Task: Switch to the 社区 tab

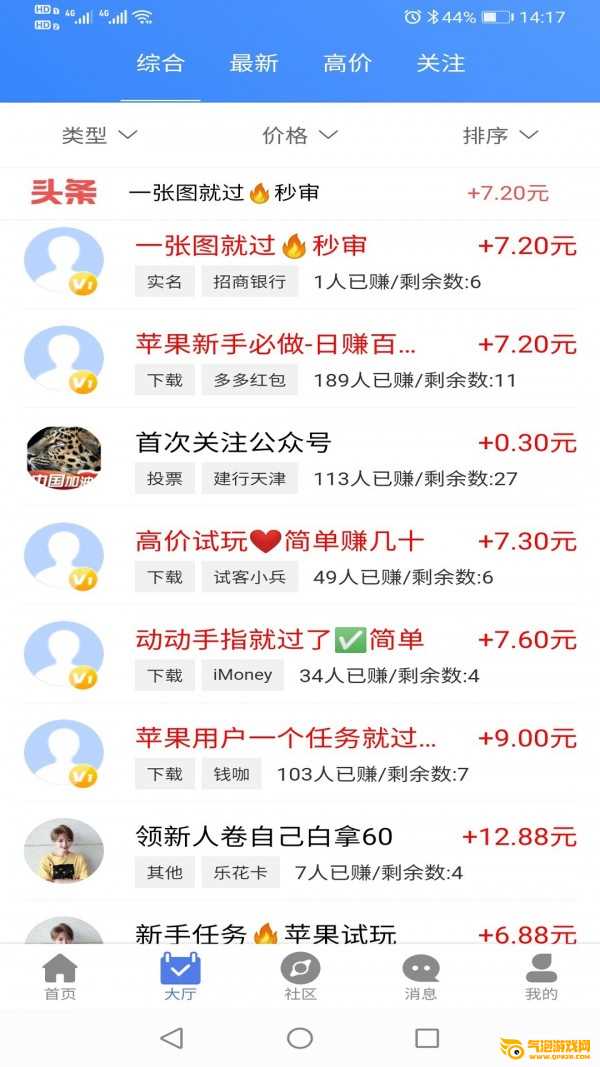Action: click(x=300, y=976)
